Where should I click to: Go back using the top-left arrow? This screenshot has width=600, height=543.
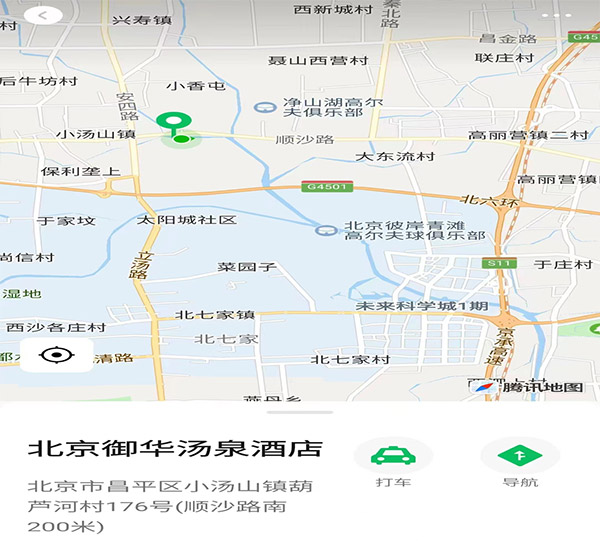click(42, 16)
